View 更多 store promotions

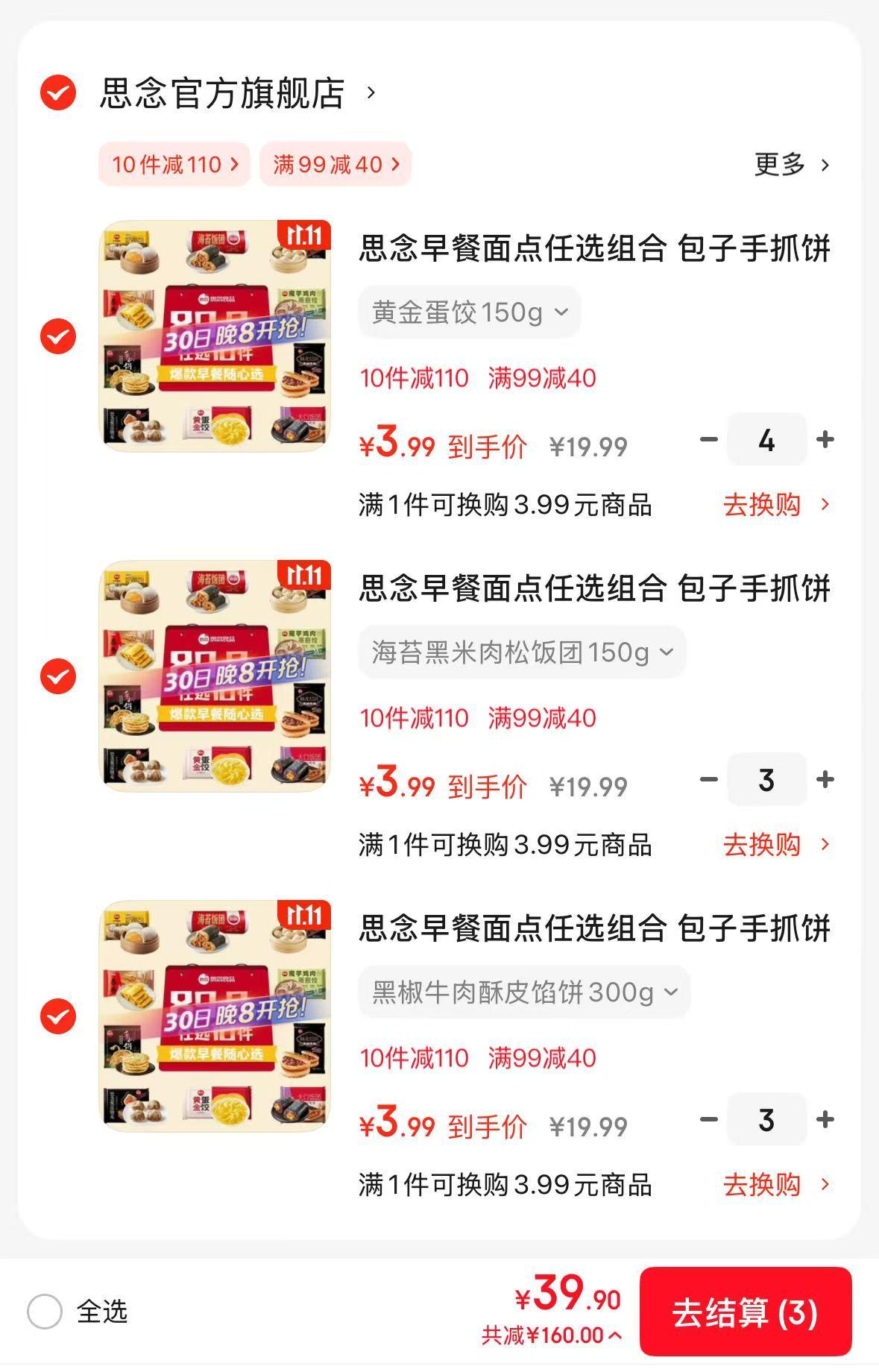point(791,164)
